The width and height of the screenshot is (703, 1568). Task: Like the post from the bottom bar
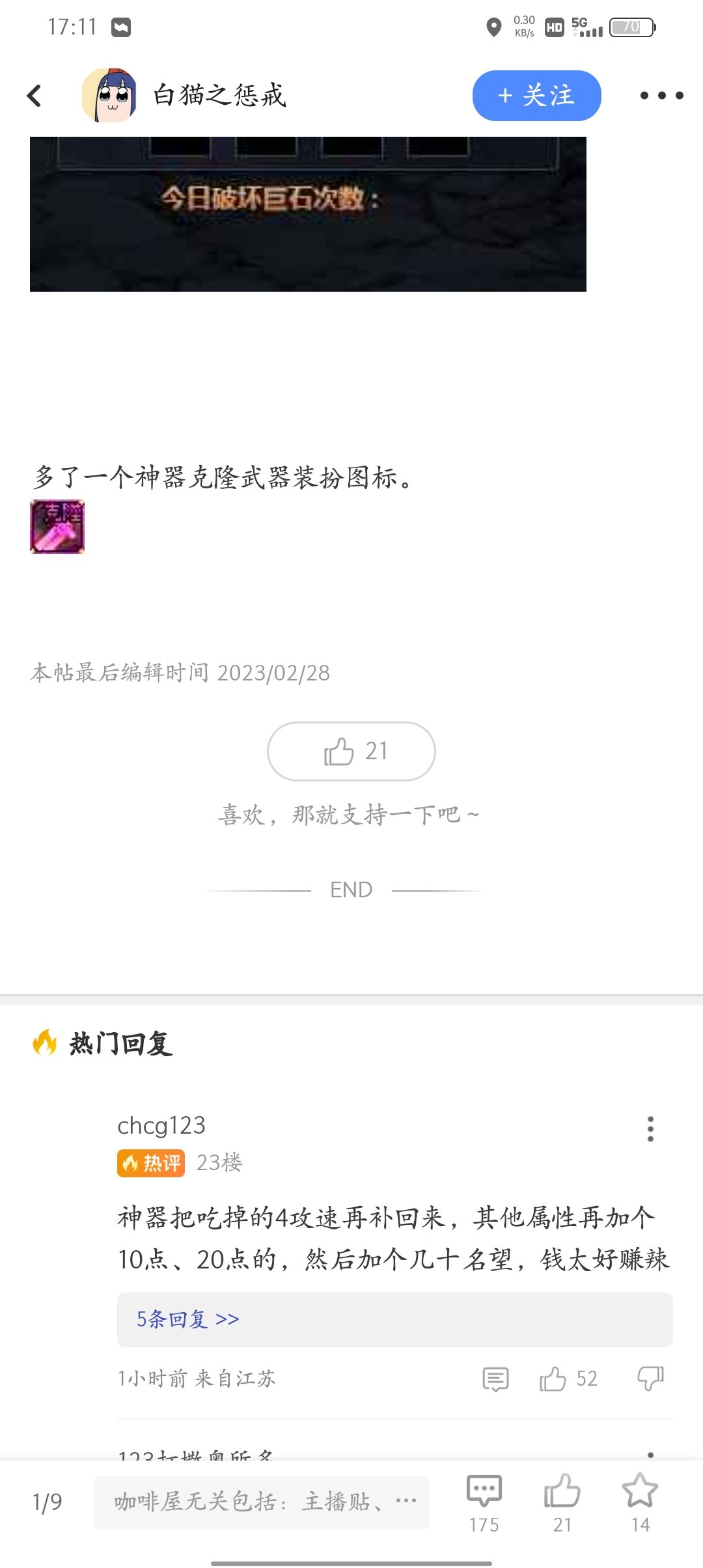tap(562, 1504)
